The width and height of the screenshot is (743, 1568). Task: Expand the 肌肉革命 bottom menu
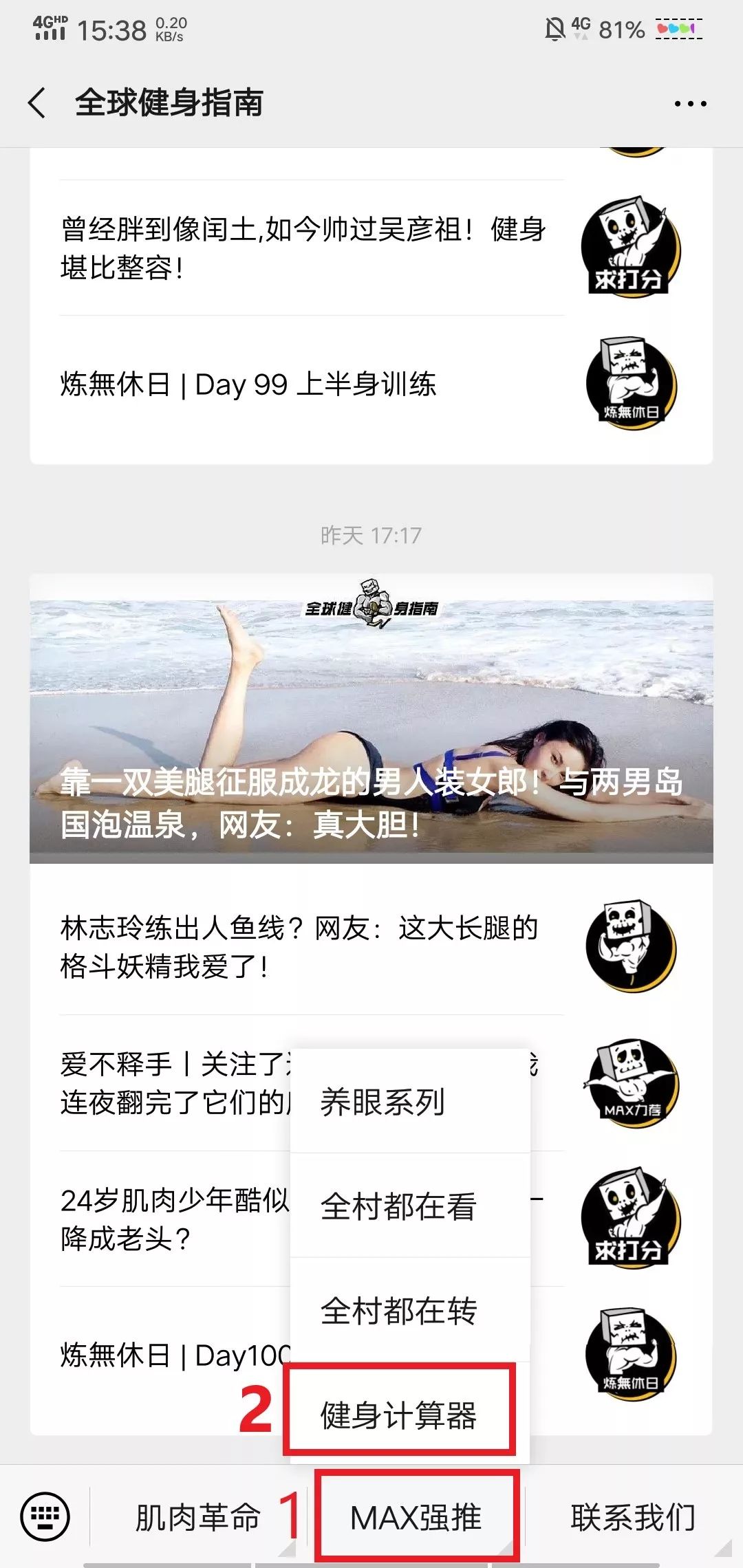[x=198, y=1517]
